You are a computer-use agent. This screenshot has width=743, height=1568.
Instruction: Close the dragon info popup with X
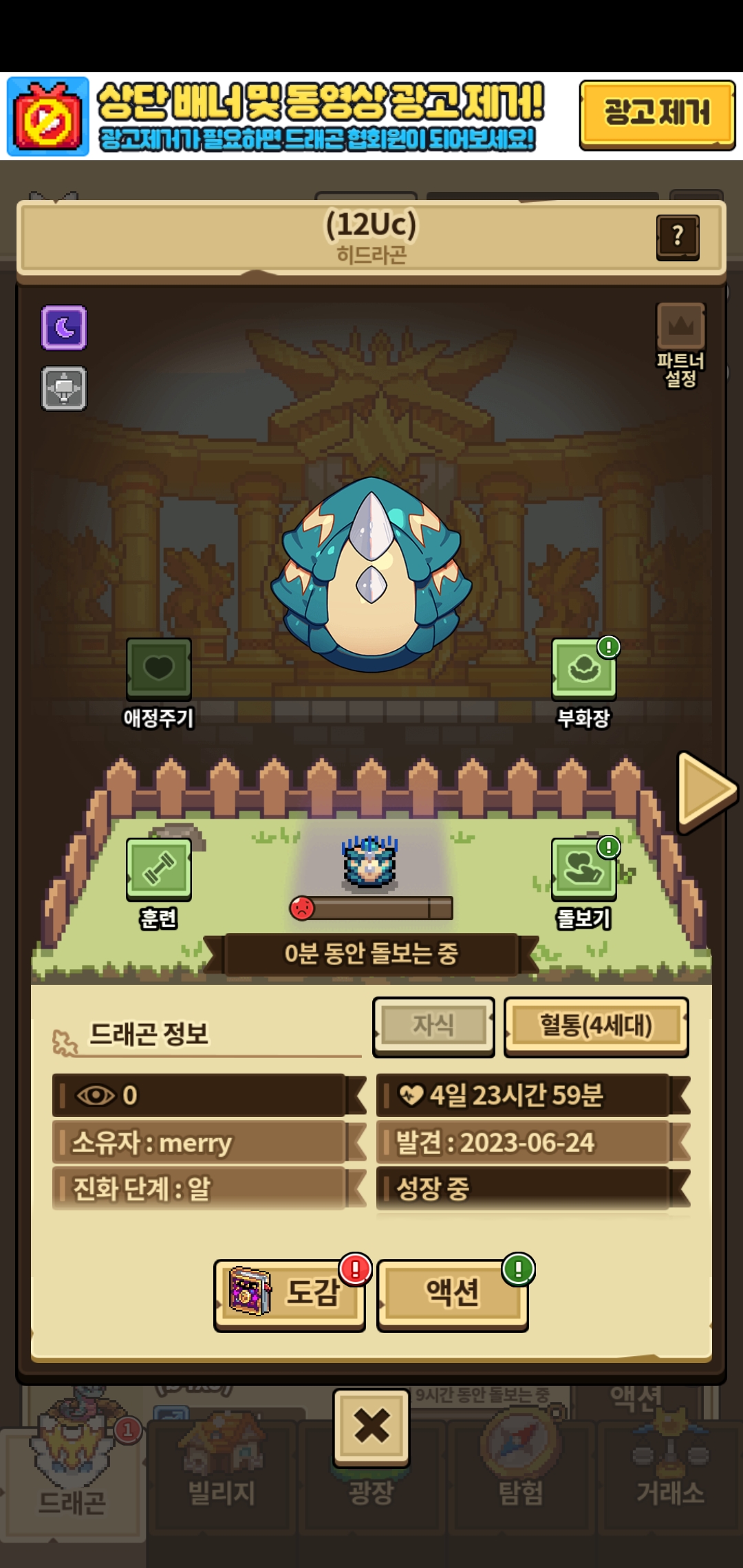(x=371, y=1426)
